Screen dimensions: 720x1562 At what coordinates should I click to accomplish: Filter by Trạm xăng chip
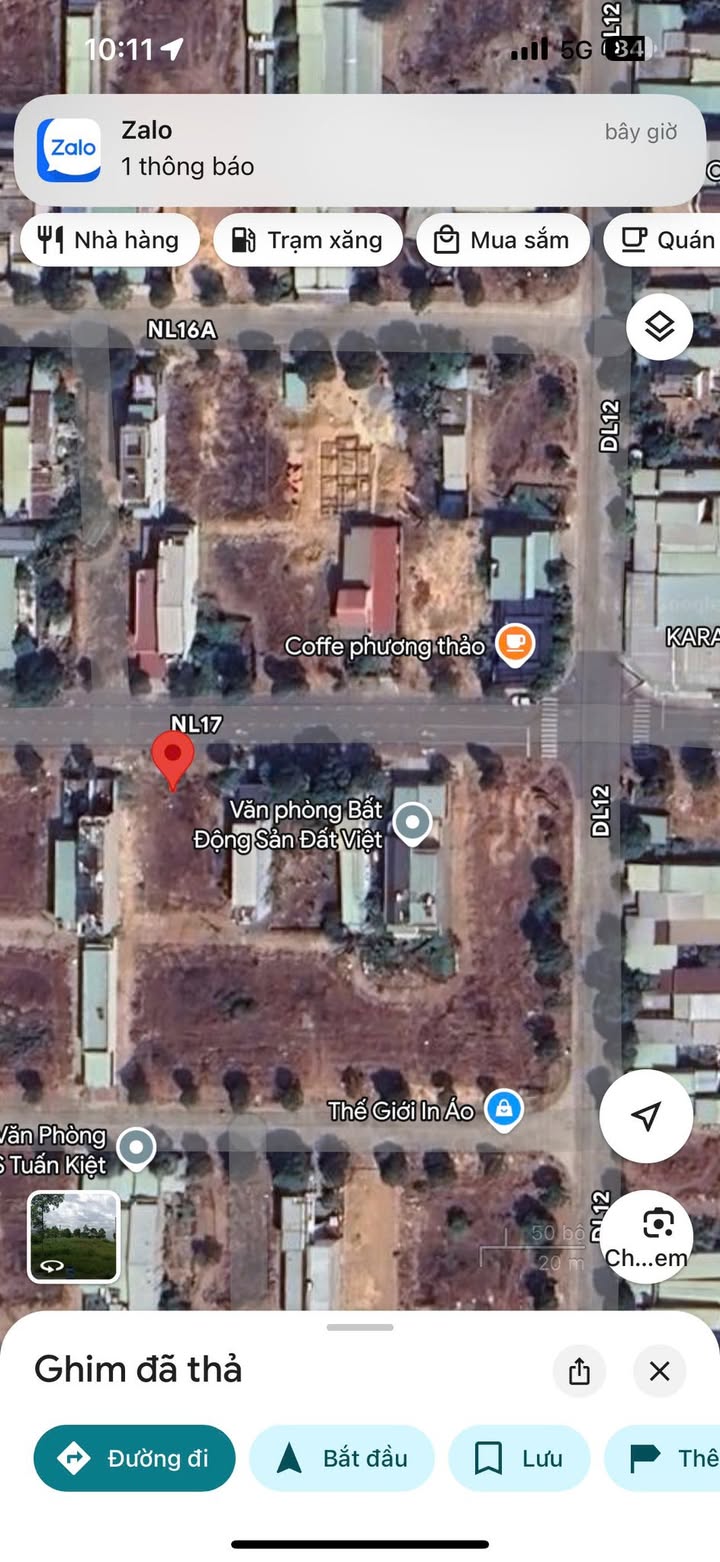308,240
